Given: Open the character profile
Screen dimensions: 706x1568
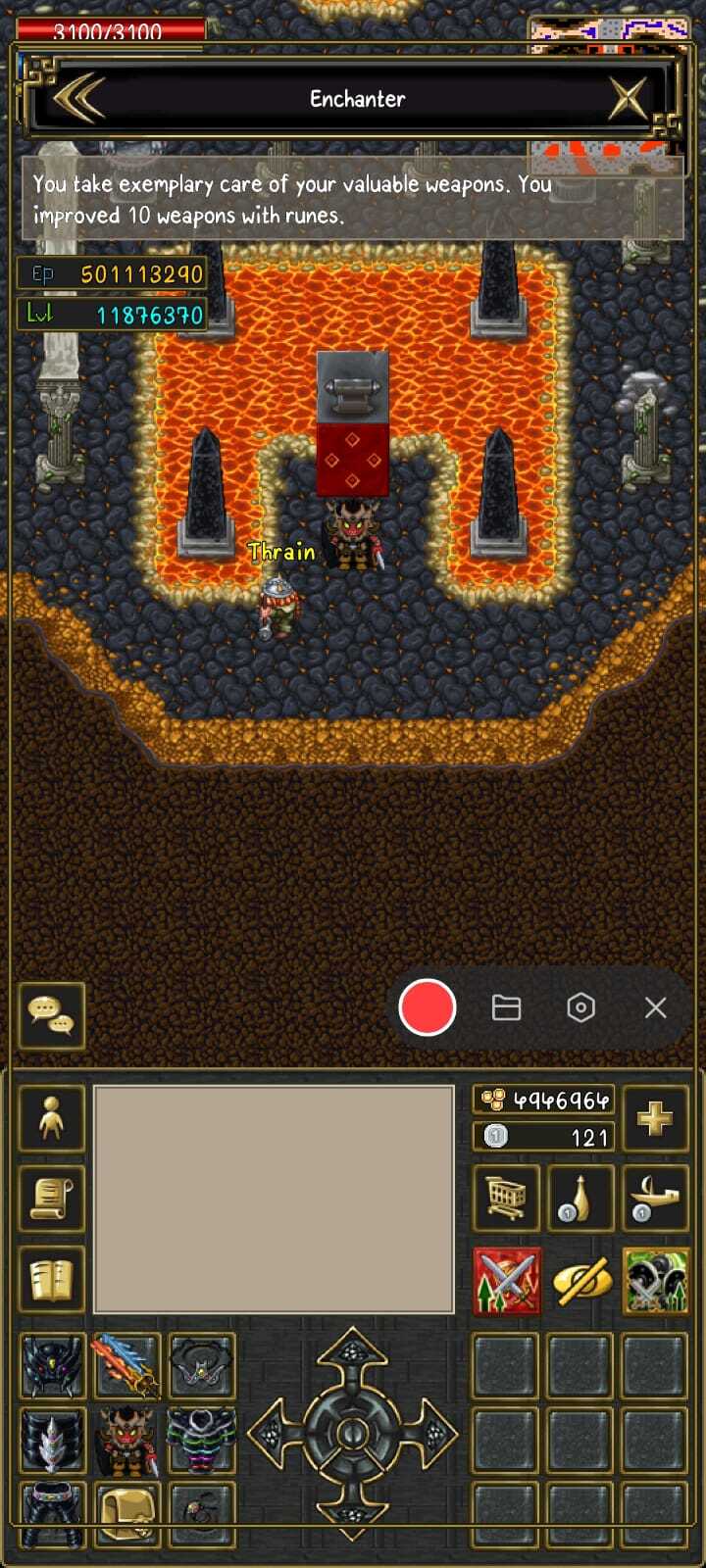Looking at the screenshot, I should (52, 1117).
